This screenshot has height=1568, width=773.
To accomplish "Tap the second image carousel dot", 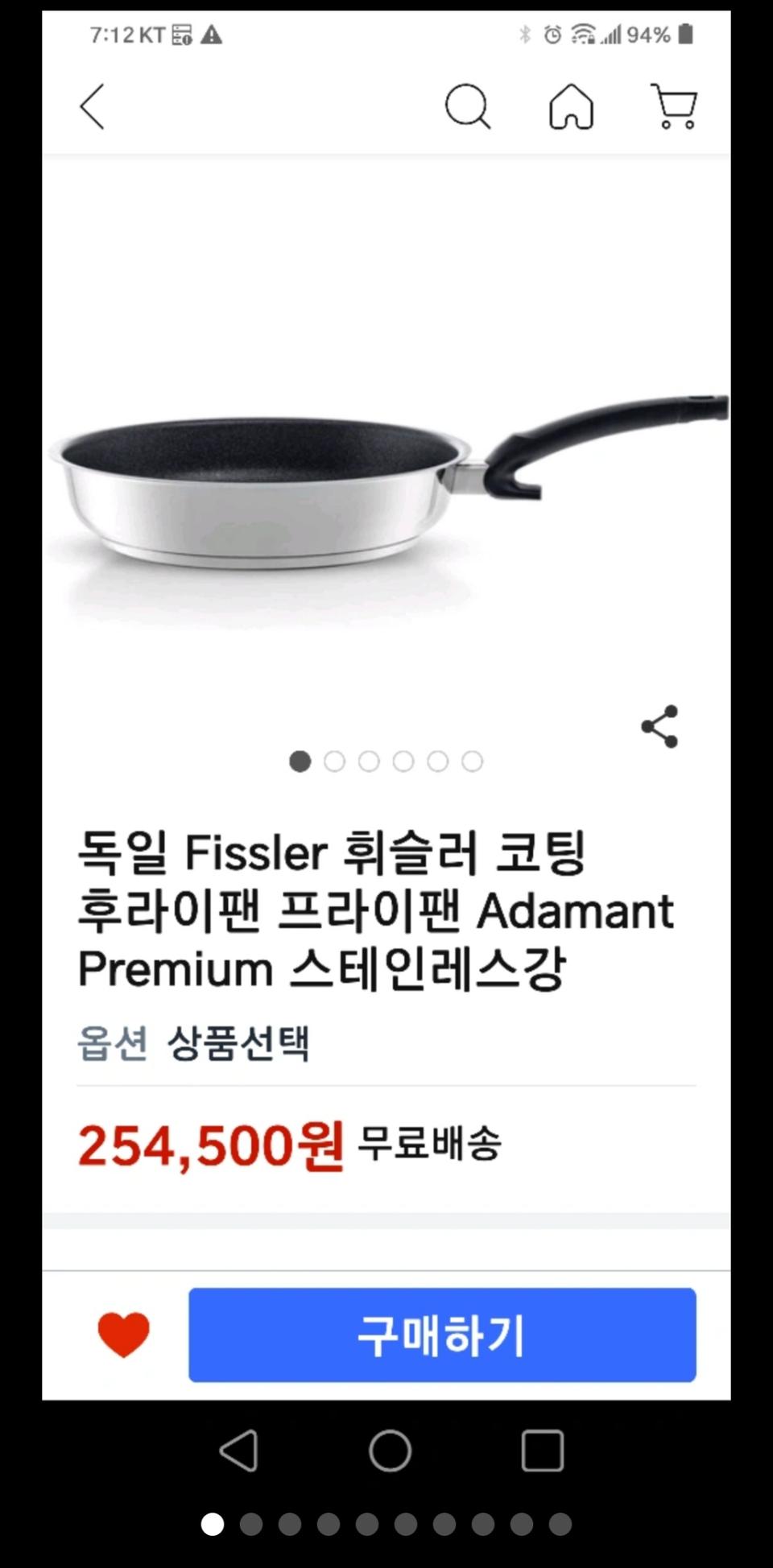I will [335, 761].
